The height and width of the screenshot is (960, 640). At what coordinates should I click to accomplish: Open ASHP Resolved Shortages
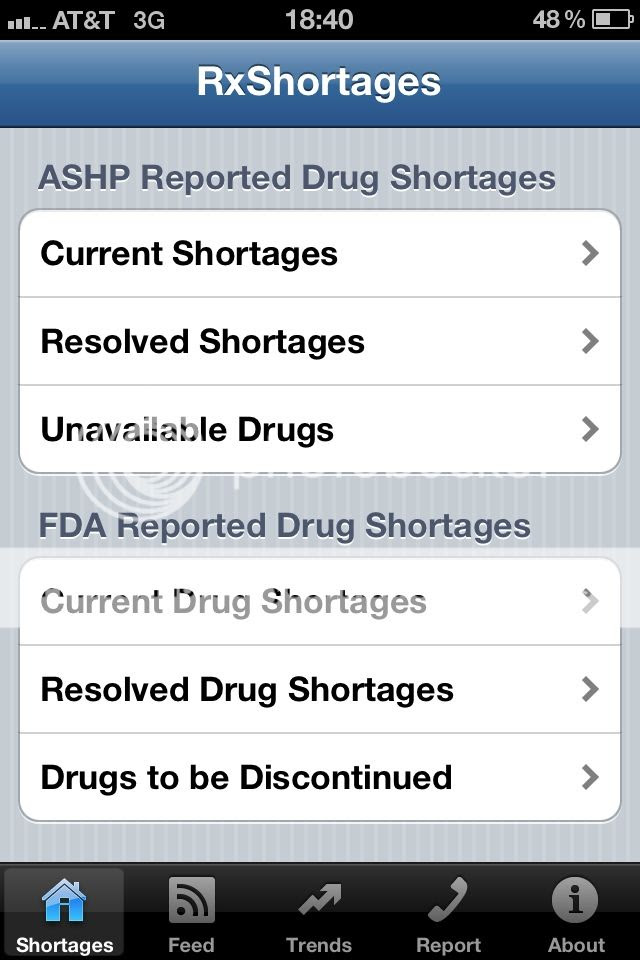[x=320, y=342]
